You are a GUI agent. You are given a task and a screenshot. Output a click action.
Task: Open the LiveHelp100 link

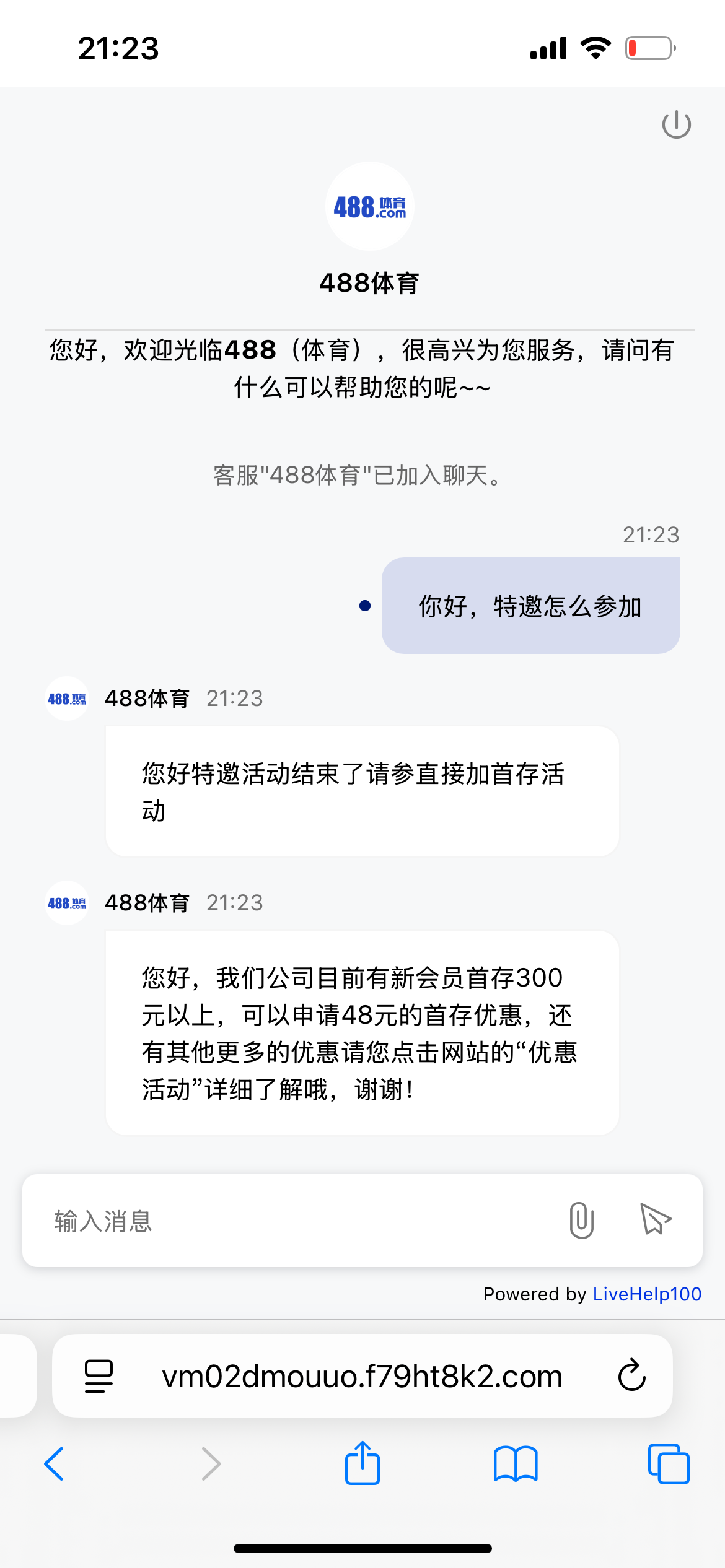tap(647, 1294)
